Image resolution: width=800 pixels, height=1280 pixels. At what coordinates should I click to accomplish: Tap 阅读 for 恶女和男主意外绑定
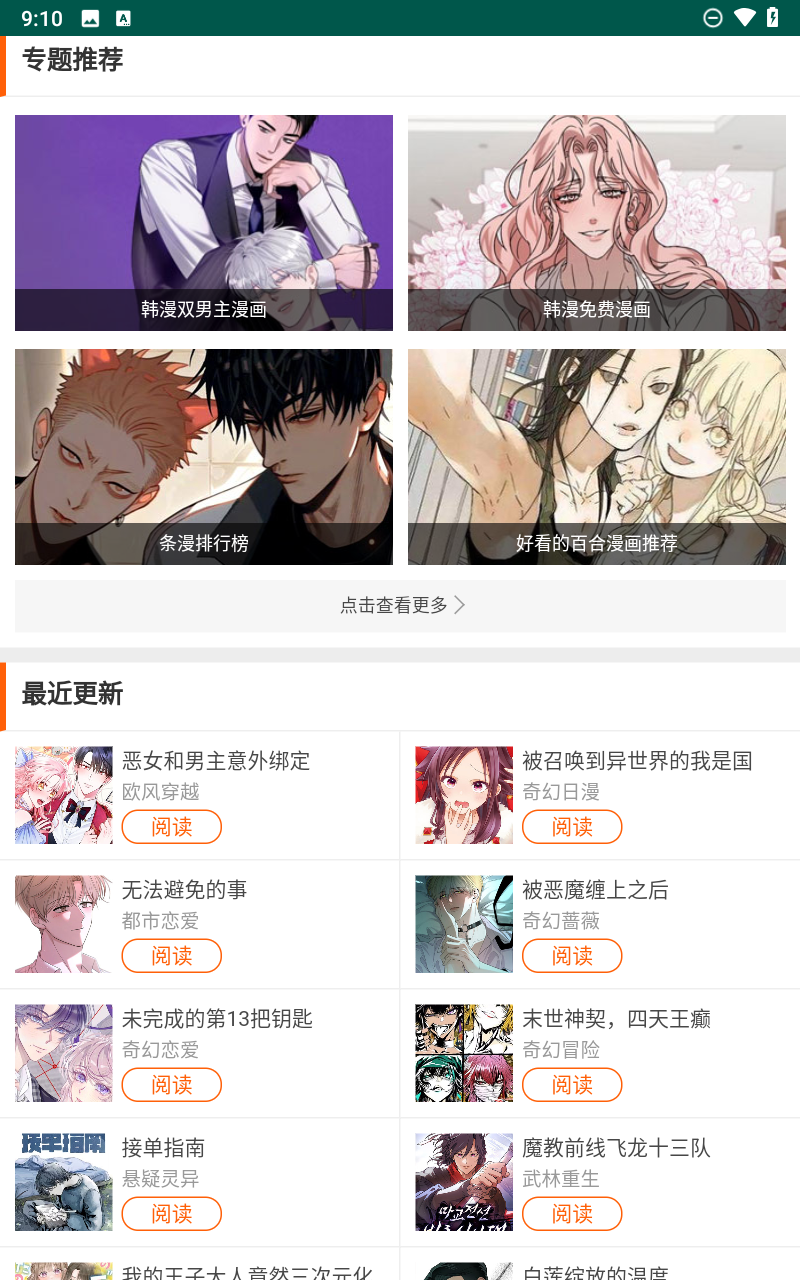click(172, 827)
